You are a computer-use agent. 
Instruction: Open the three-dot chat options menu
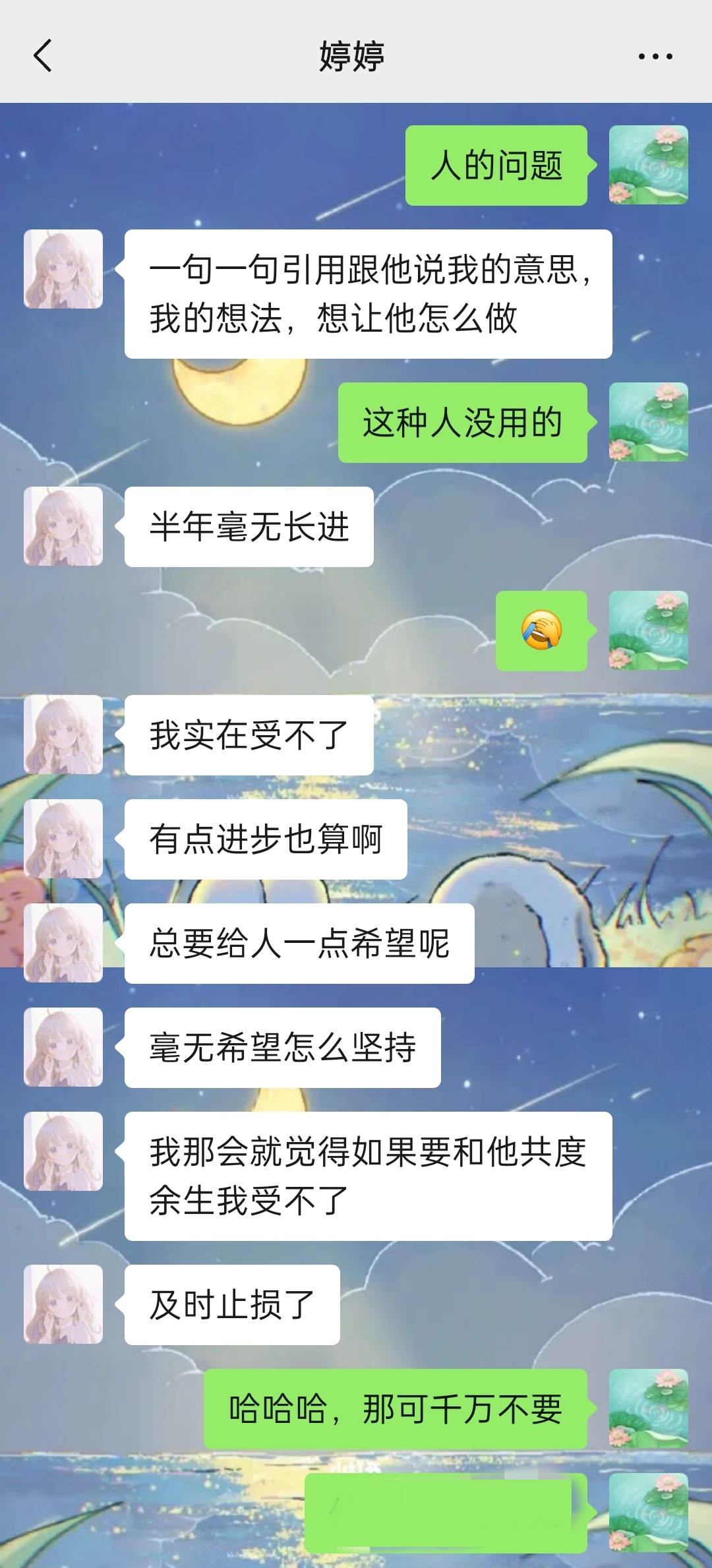(655, 57)
